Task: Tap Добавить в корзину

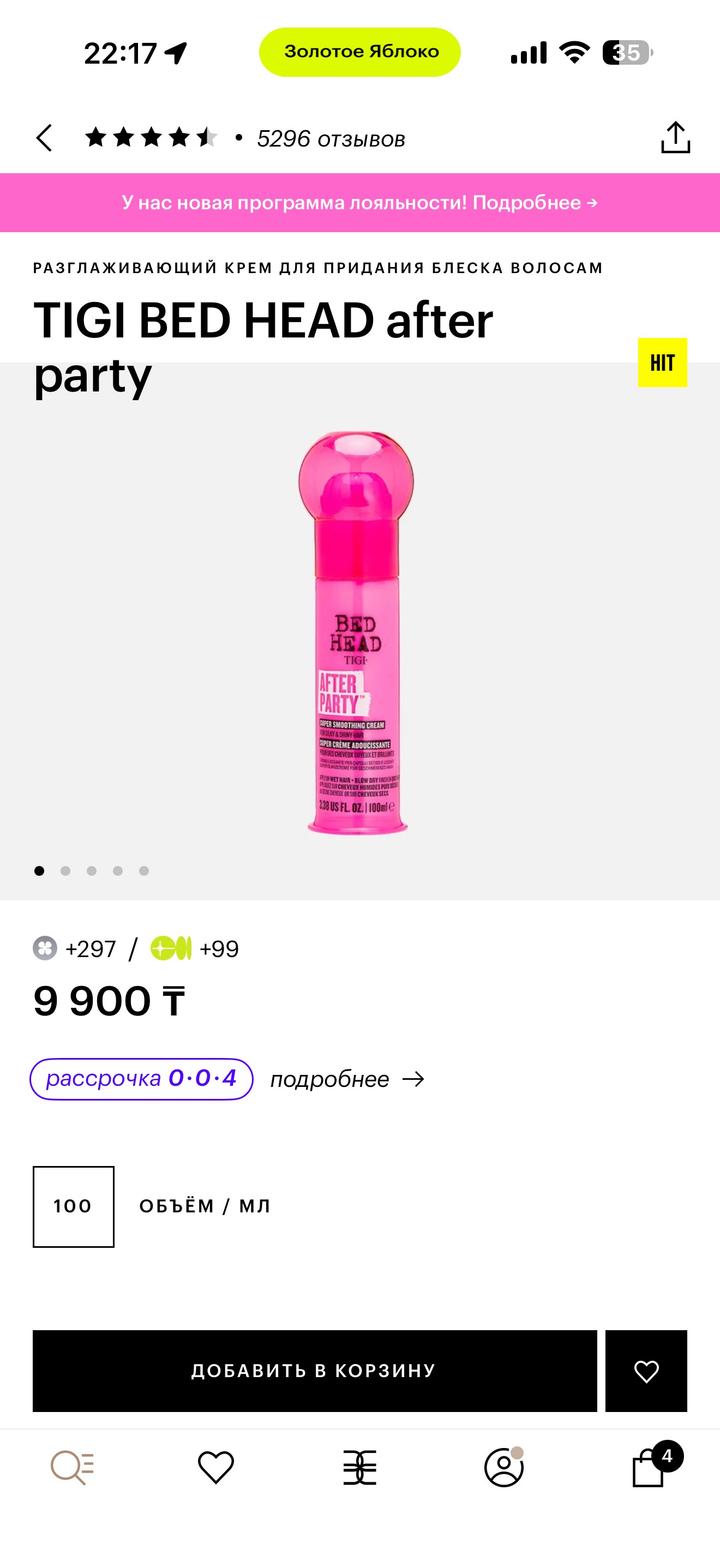Action: coord(314,1370)
